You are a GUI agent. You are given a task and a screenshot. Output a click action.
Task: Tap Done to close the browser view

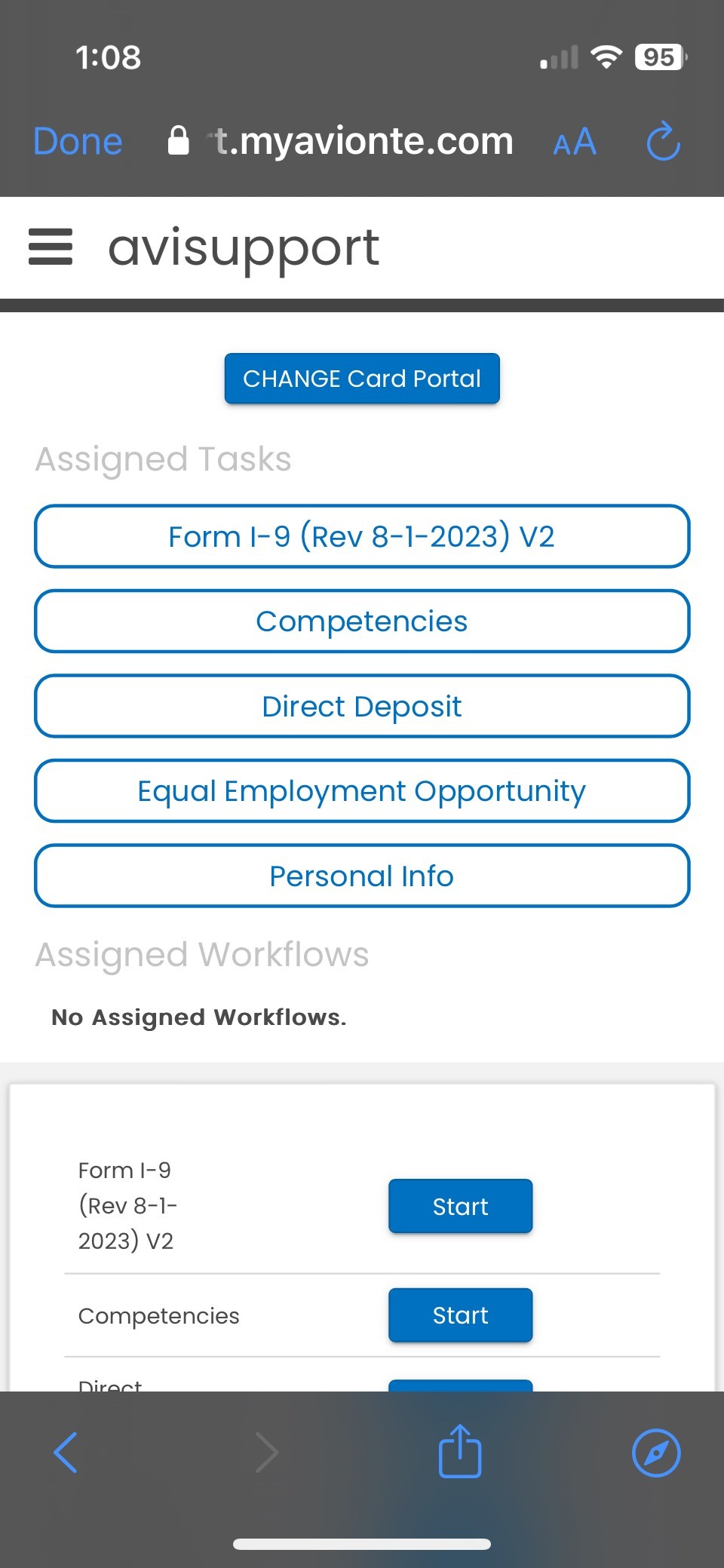pyautogui.click(x=77, y=141)
